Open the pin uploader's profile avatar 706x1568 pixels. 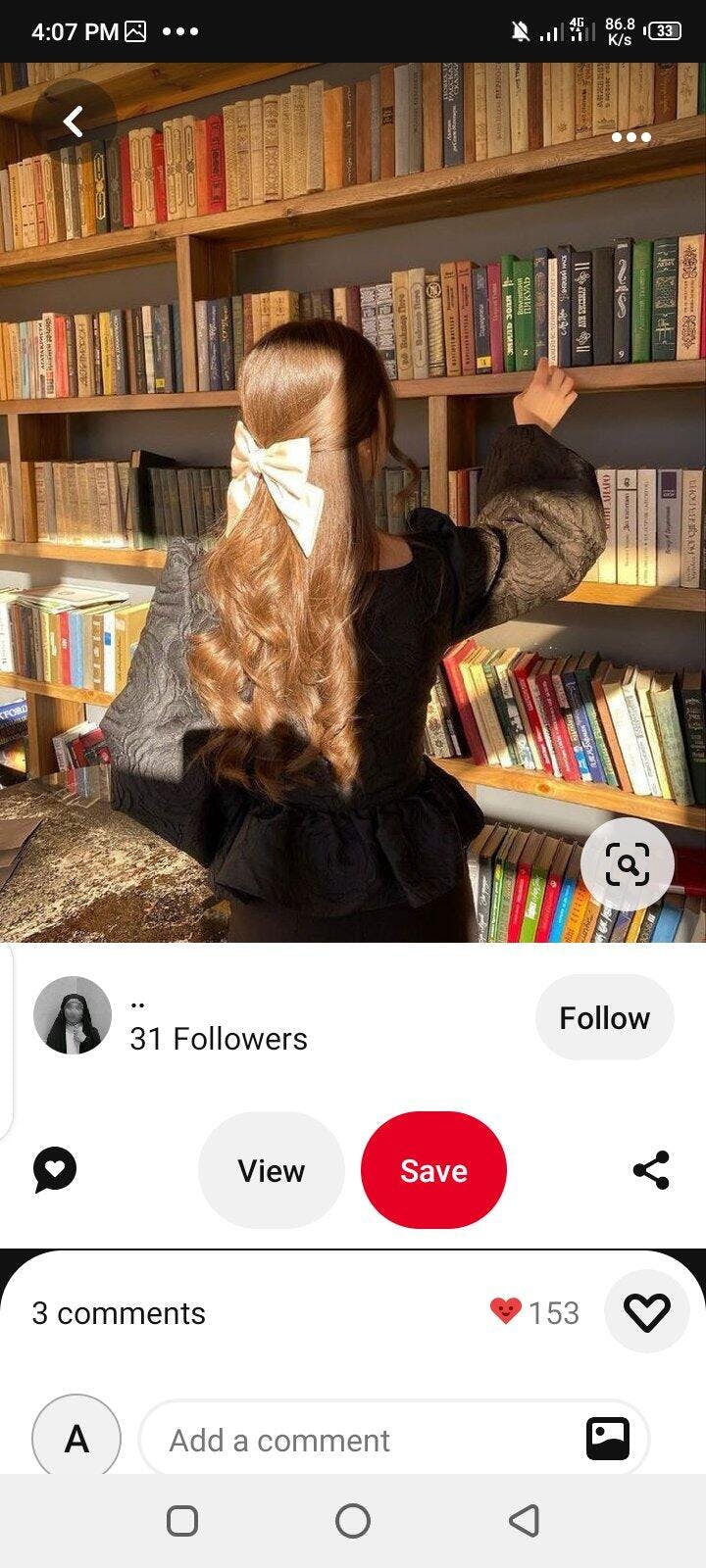click(73, 1015)
